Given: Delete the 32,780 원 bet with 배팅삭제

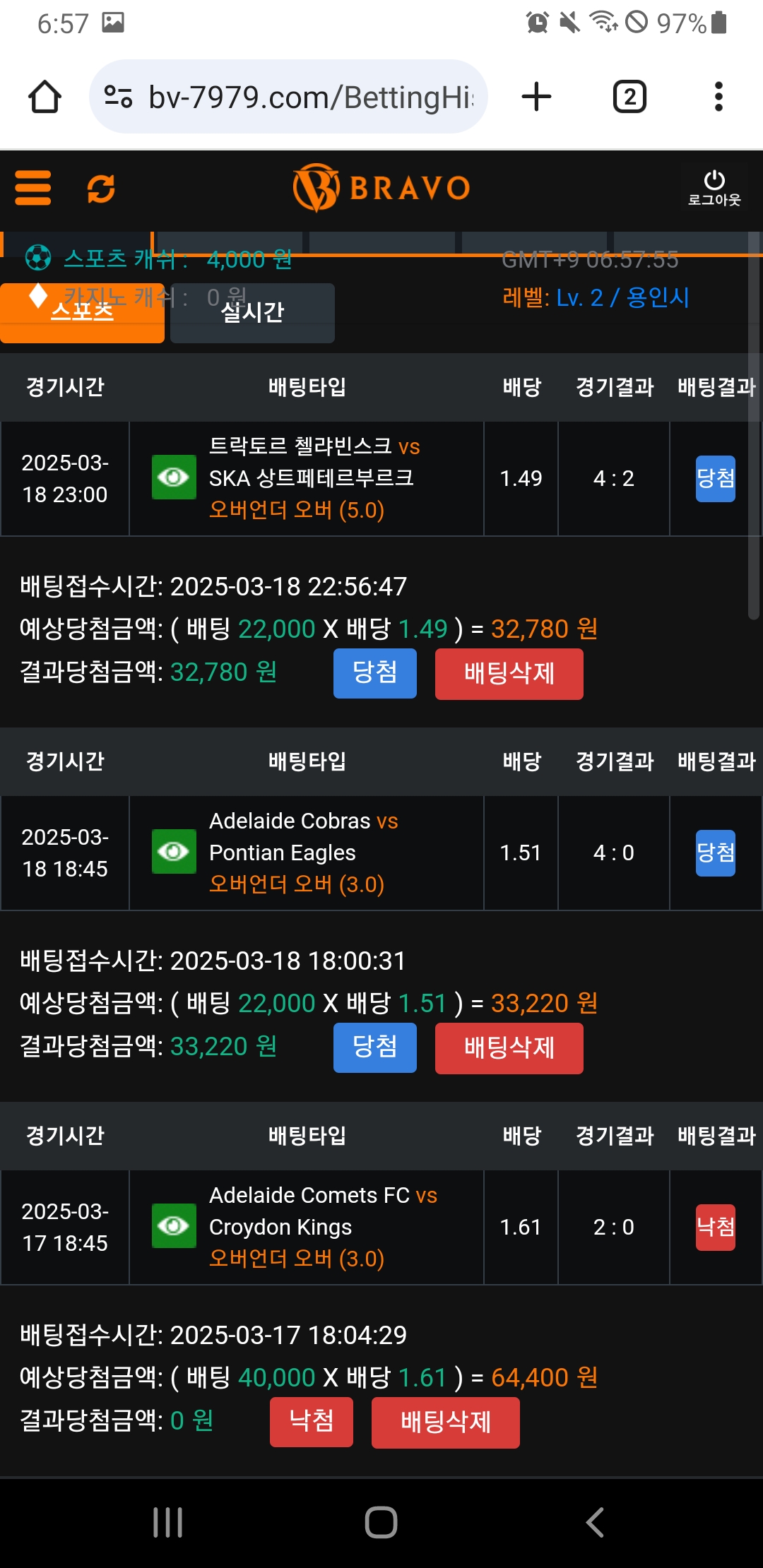Looking at the screenshot, I should click(509, 674).
